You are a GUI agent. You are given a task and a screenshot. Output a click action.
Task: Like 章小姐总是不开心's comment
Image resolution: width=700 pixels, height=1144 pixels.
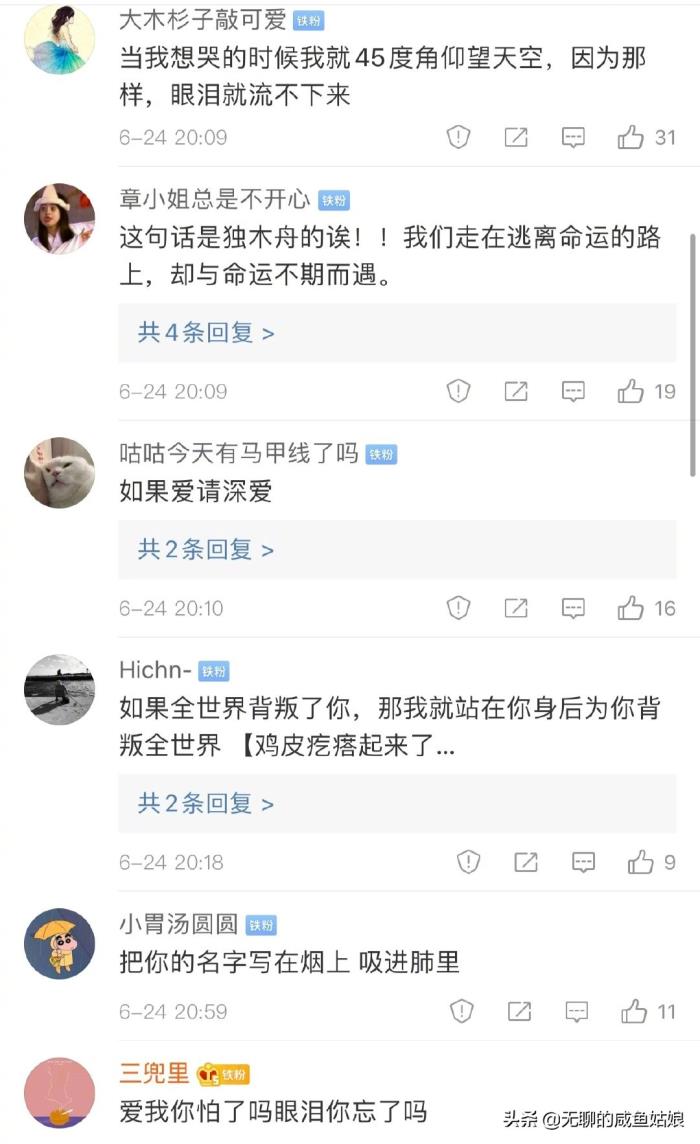coord(631,391)
